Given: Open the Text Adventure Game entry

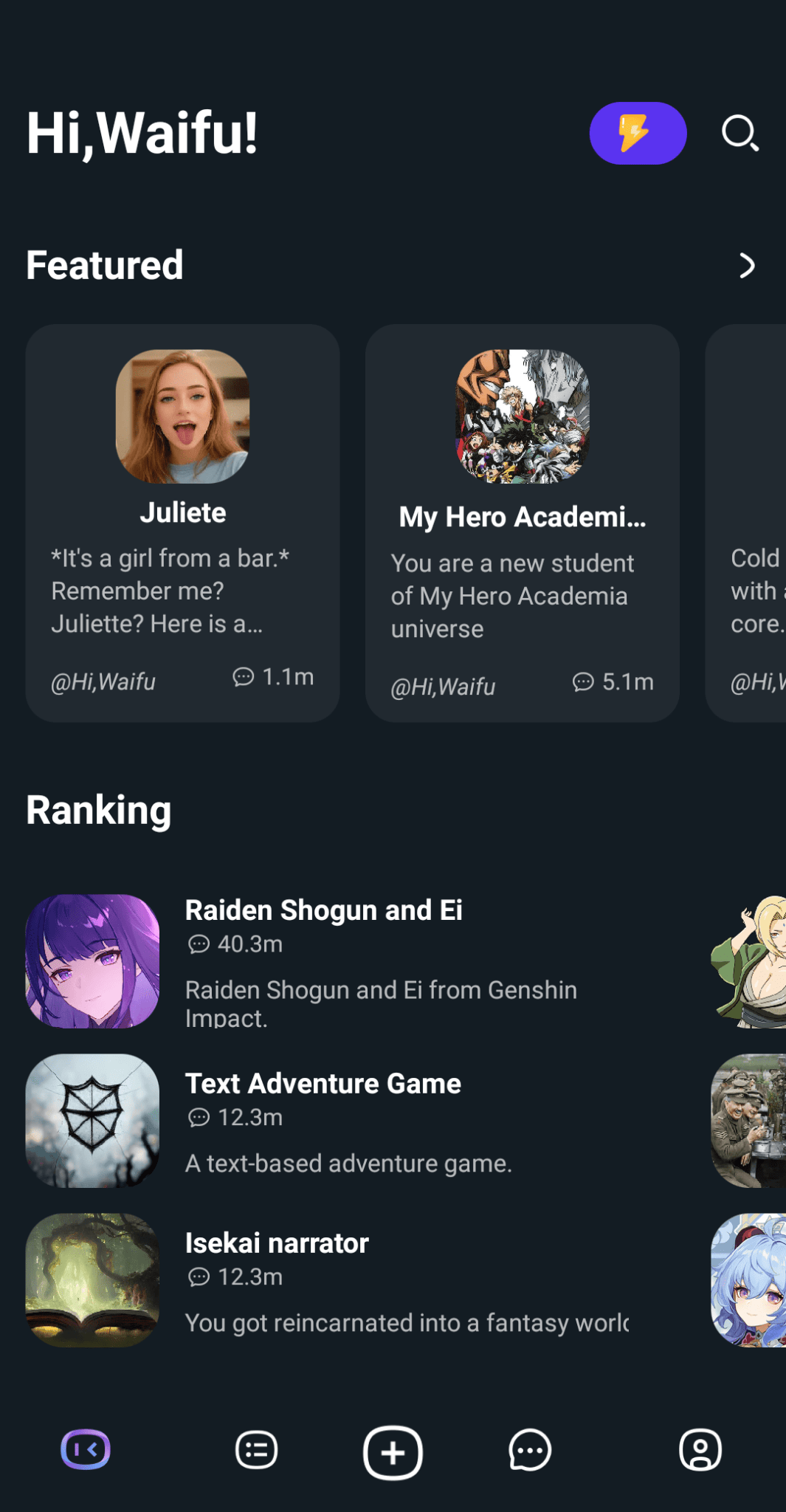Looking at the screenshot, I should (x=323, y=1120).
